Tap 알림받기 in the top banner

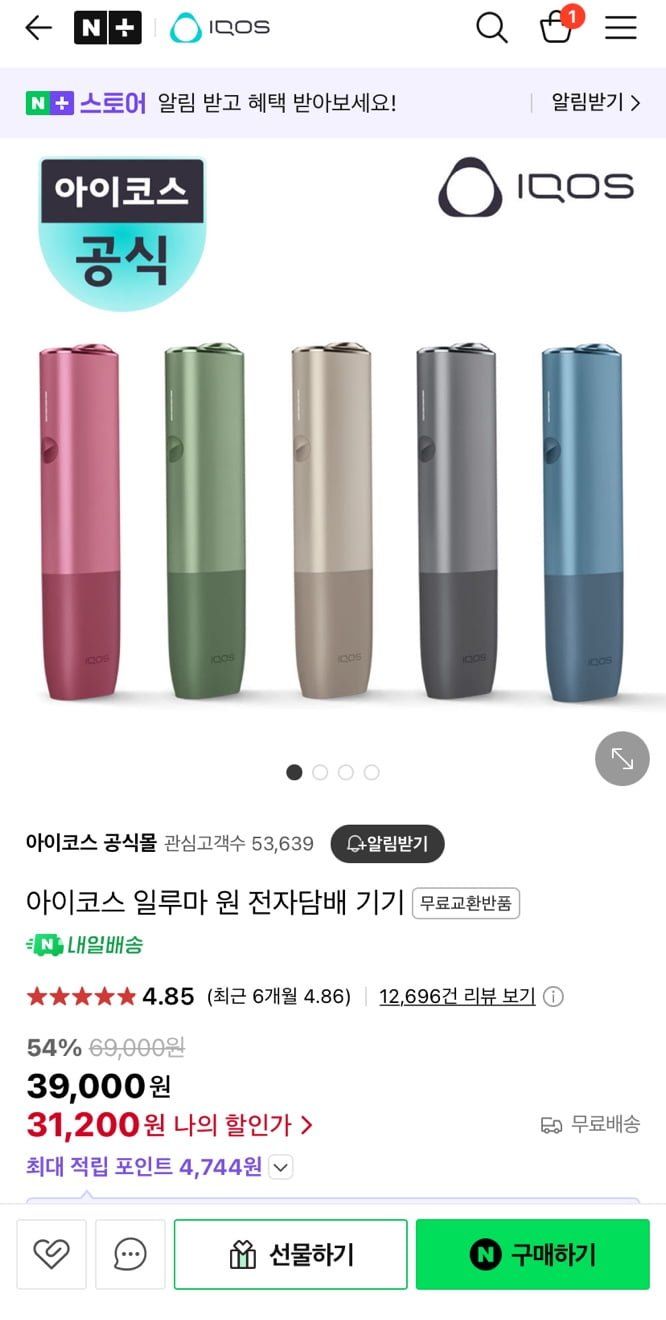596,102
